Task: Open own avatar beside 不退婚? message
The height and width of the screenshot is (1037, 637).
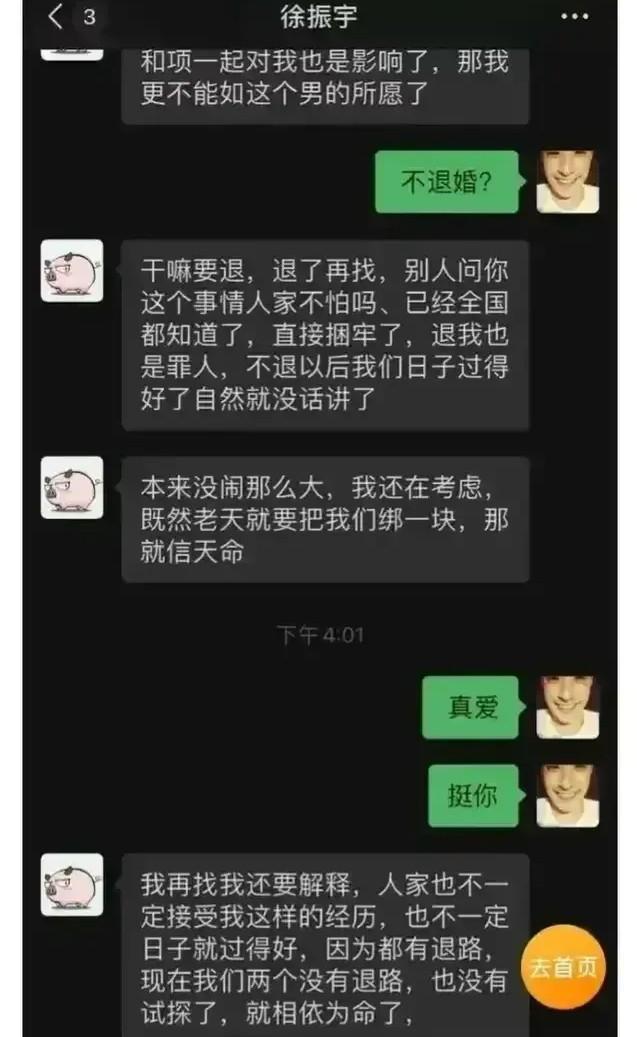Action: coord(567,181)
